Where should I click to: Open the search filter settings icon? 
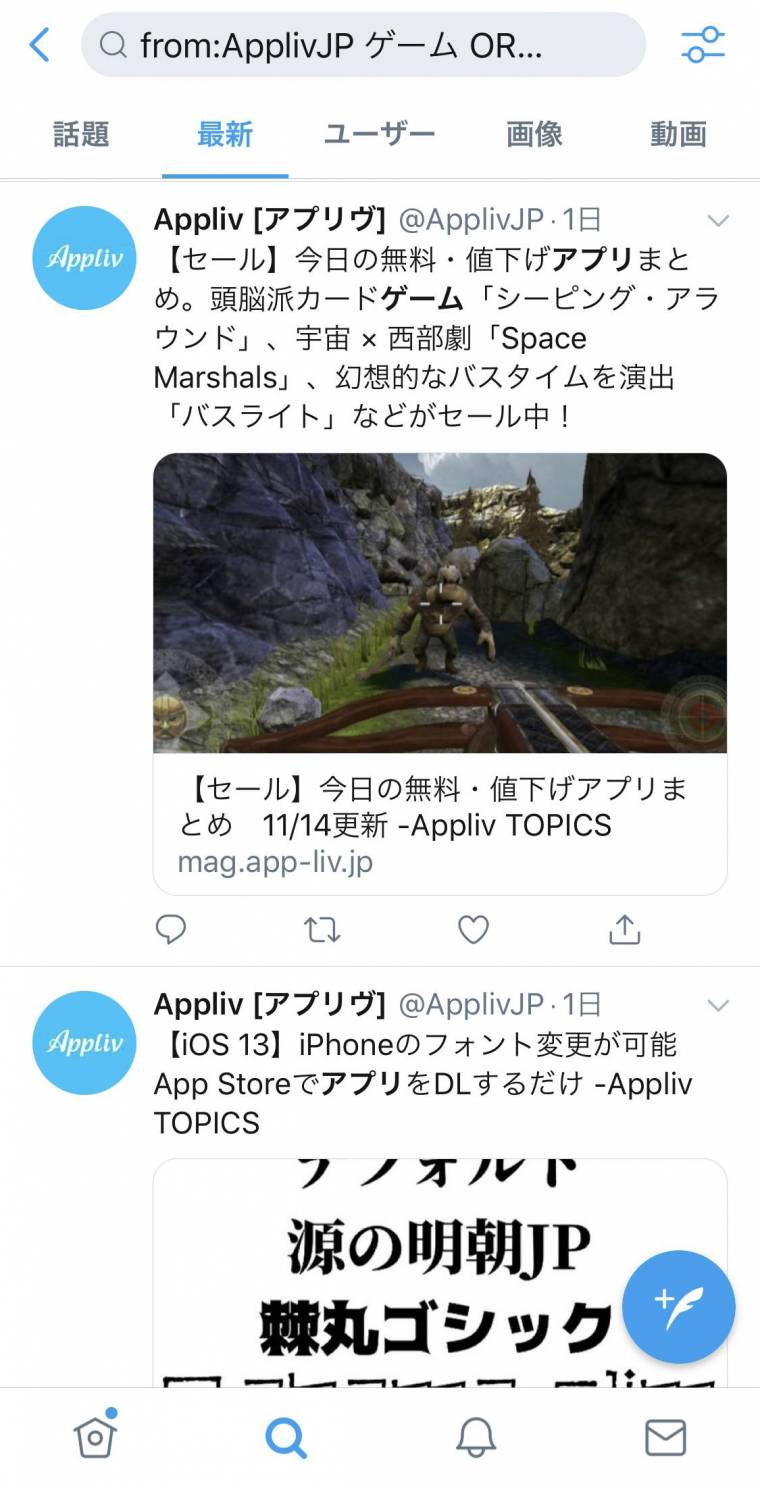click(x=702, y=45)
